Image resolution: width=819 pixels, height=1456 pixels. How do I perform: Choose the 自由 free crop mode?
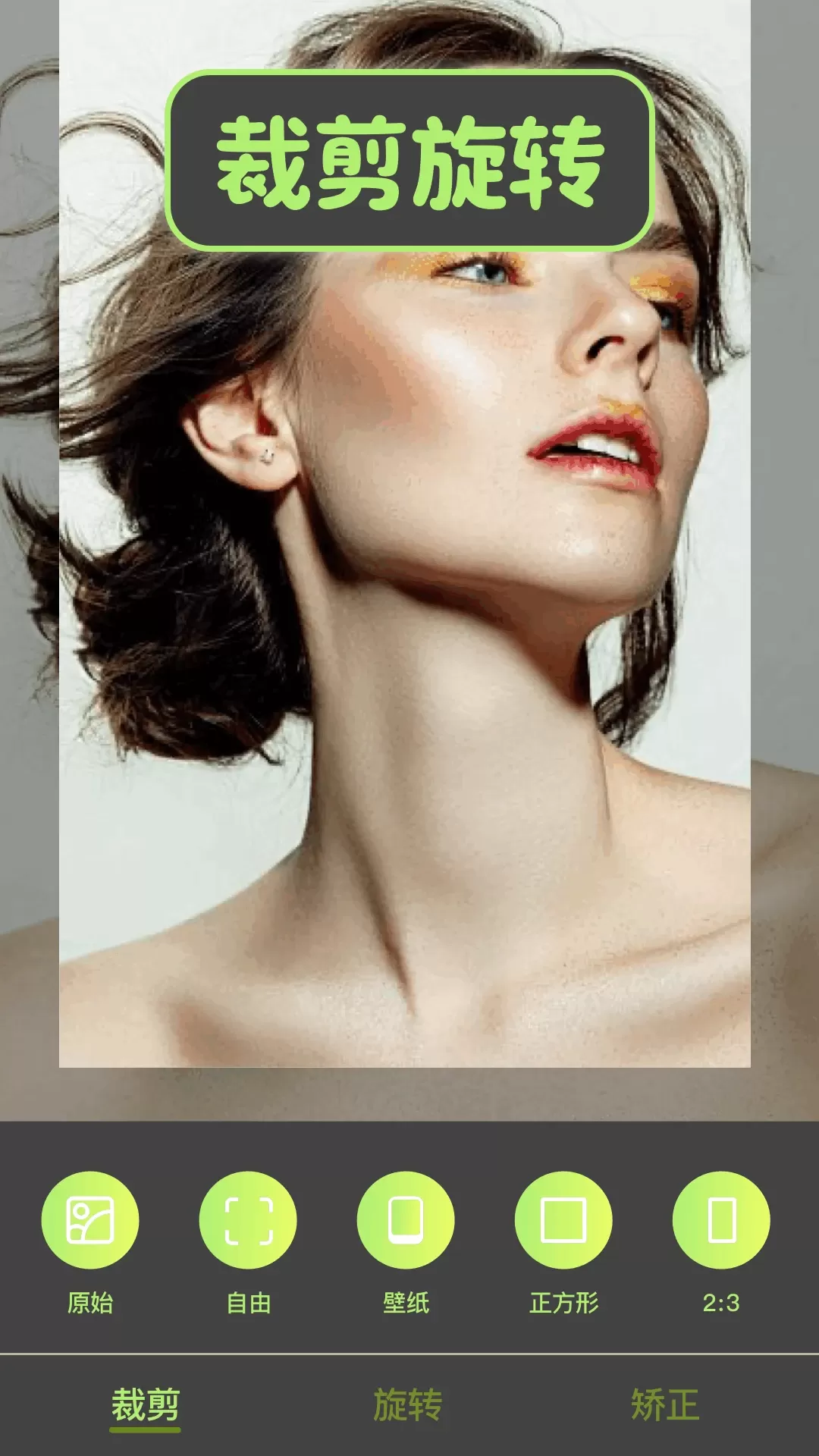248,1219
